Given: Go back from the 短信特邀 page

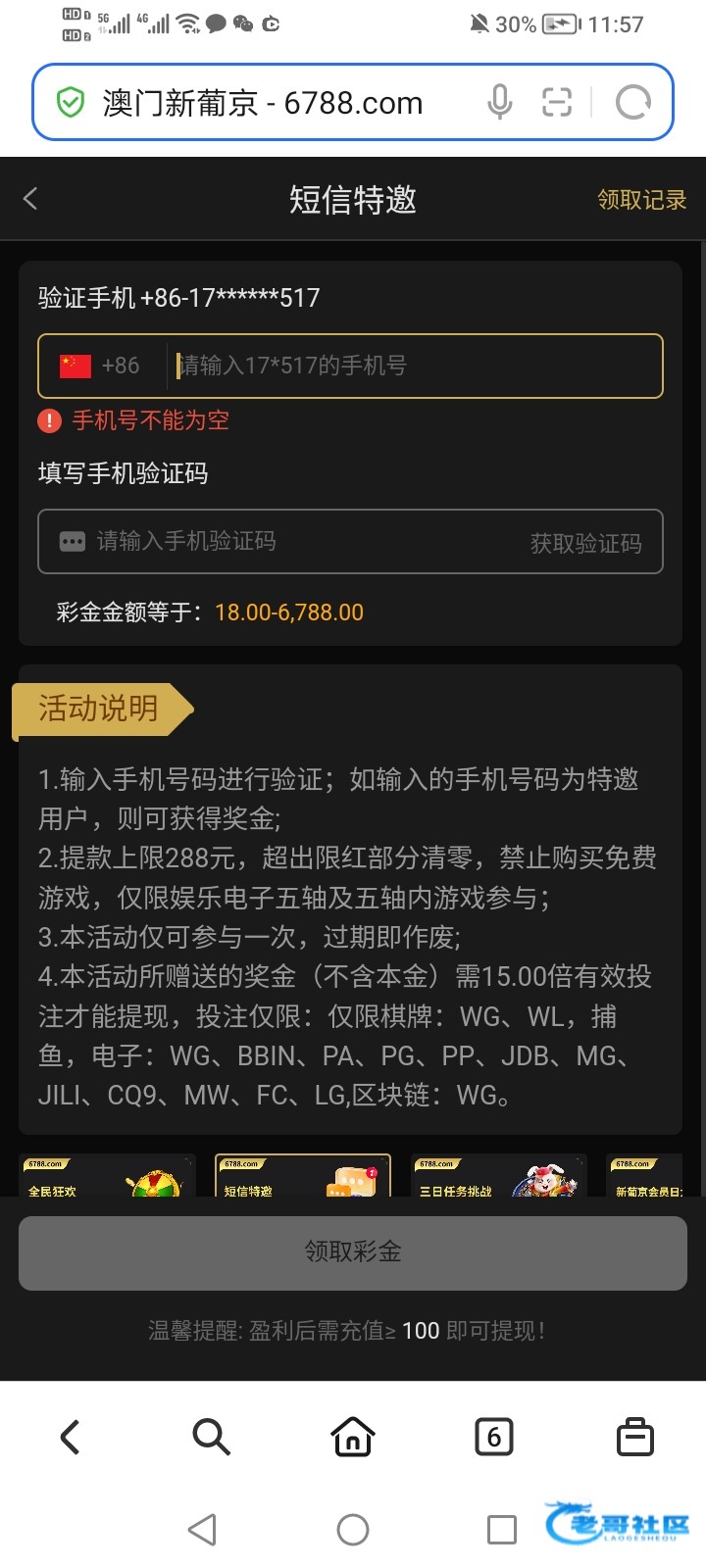Looking at the screenshot, I should 30,199.
